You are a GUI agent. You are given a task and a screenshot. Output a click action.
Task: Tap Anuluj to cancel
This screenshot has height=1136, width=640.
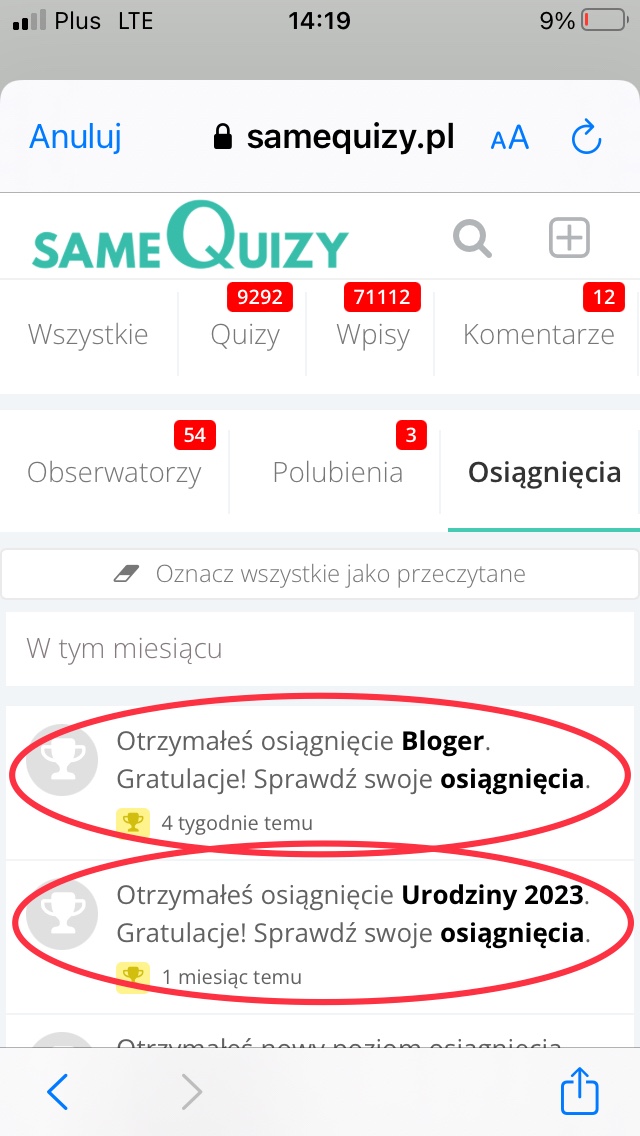coord(75,137)
